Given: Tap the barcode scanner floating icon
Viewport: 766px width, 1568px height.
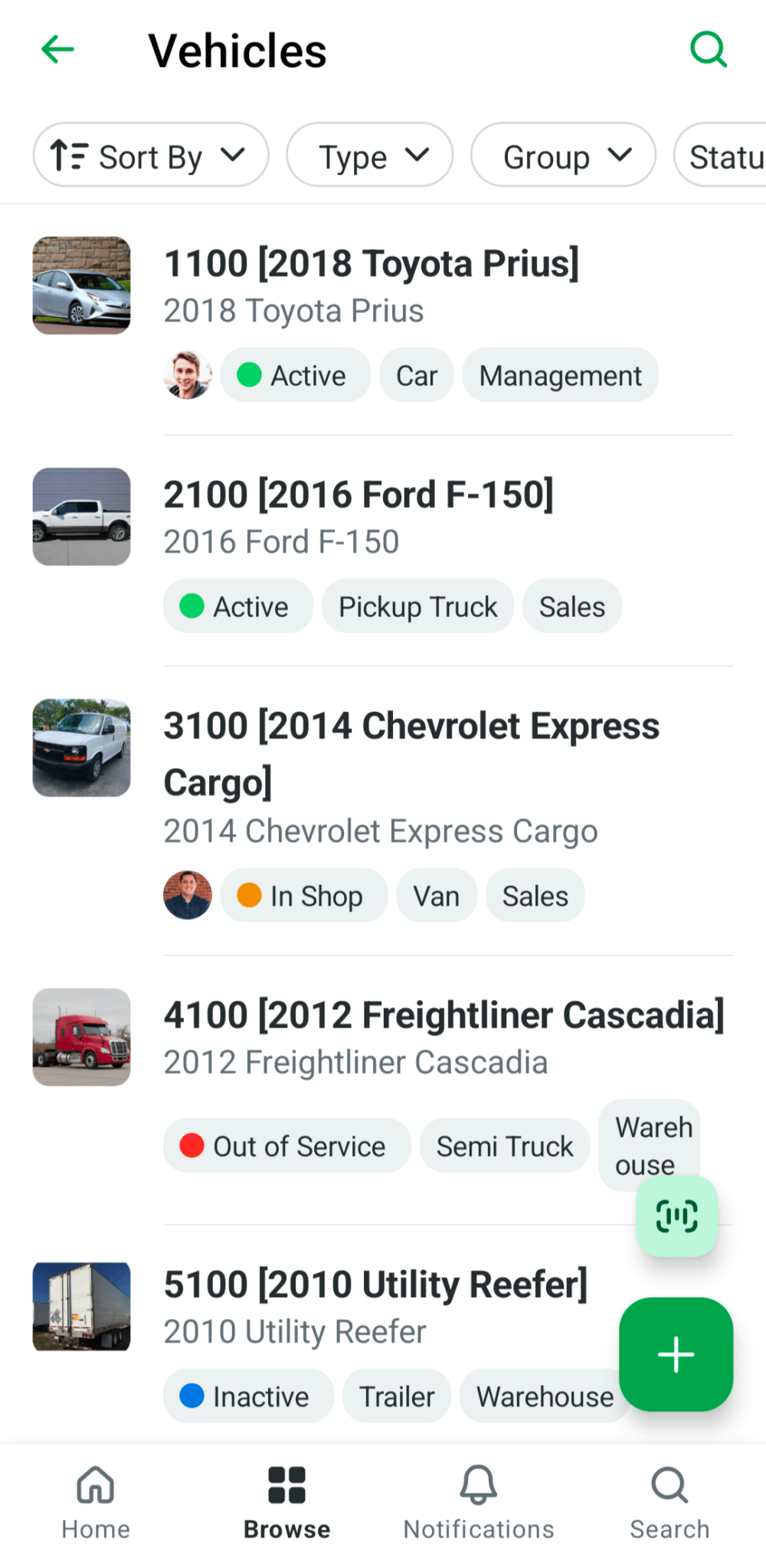Looking at the screenshot, I should click(x=676, y=1216).
